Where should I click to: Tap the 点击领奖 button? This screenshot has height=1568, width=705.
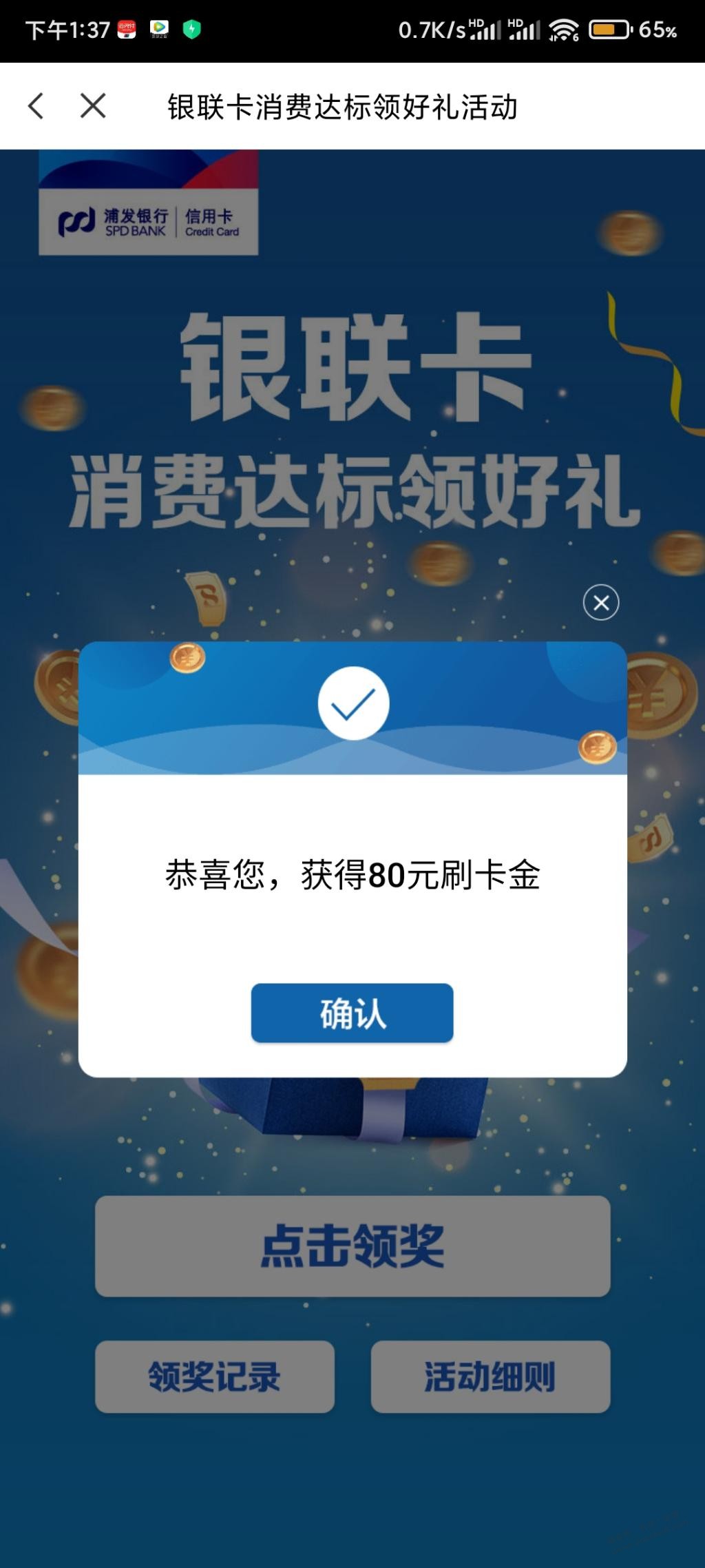coord(352,1246)
